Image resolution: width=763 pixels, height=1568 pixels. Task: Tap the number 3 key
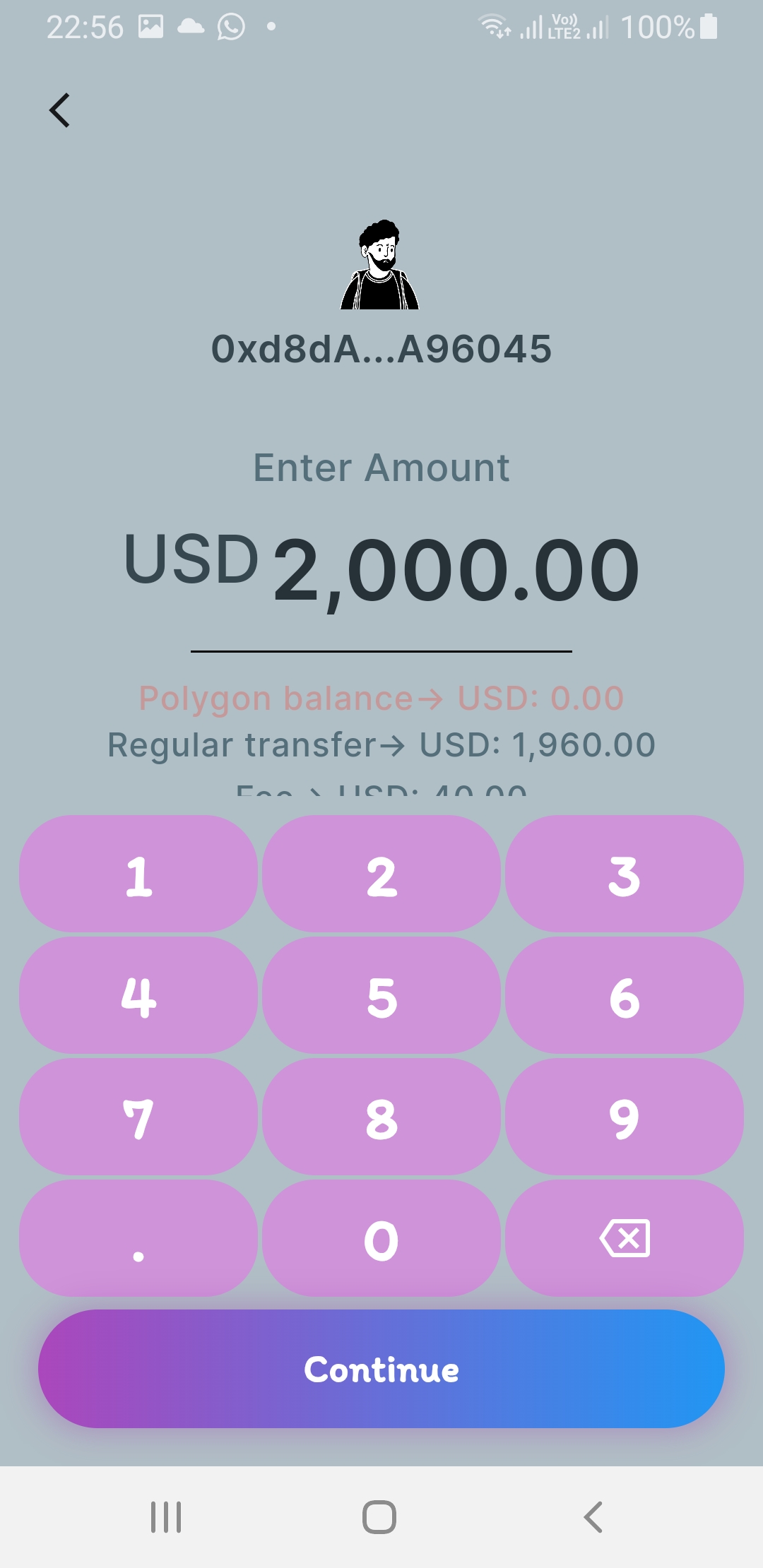625,874
